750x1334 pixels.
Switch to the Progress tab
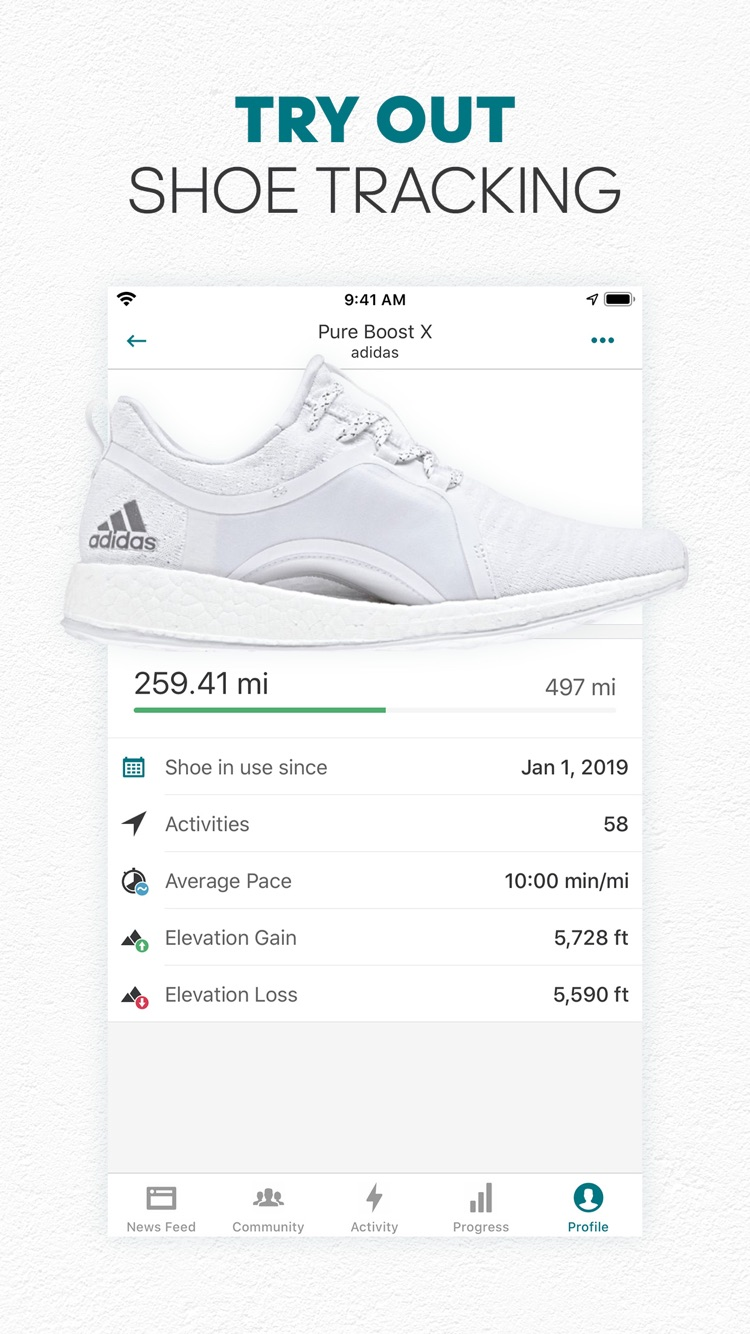click(x=481, y=1205)
